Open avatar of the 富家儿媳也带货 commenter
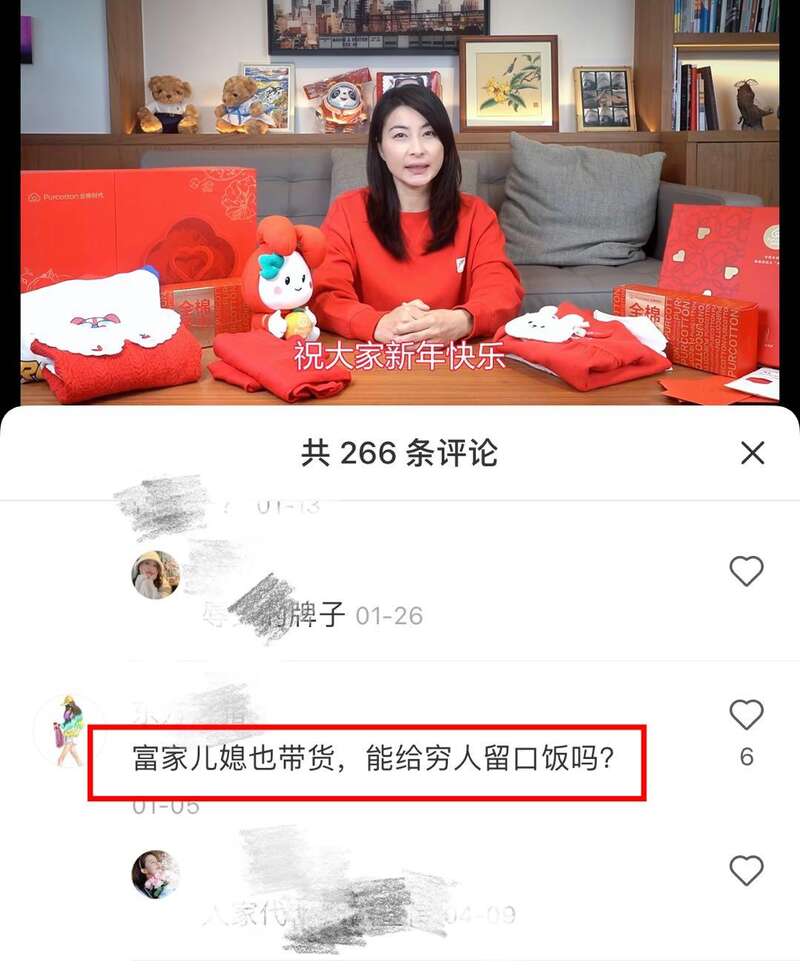The image size is (800, 971). click(x=66, y=730)
